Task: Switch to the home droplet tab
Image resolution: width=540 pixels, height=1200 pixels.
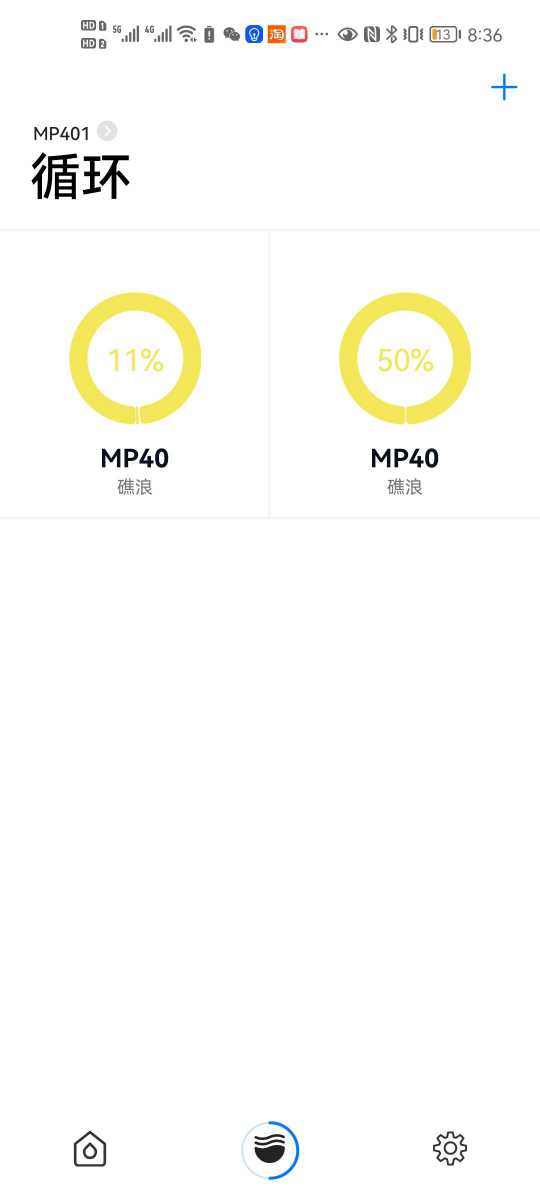Action: pyautogui.click(x=90, y=1149)
